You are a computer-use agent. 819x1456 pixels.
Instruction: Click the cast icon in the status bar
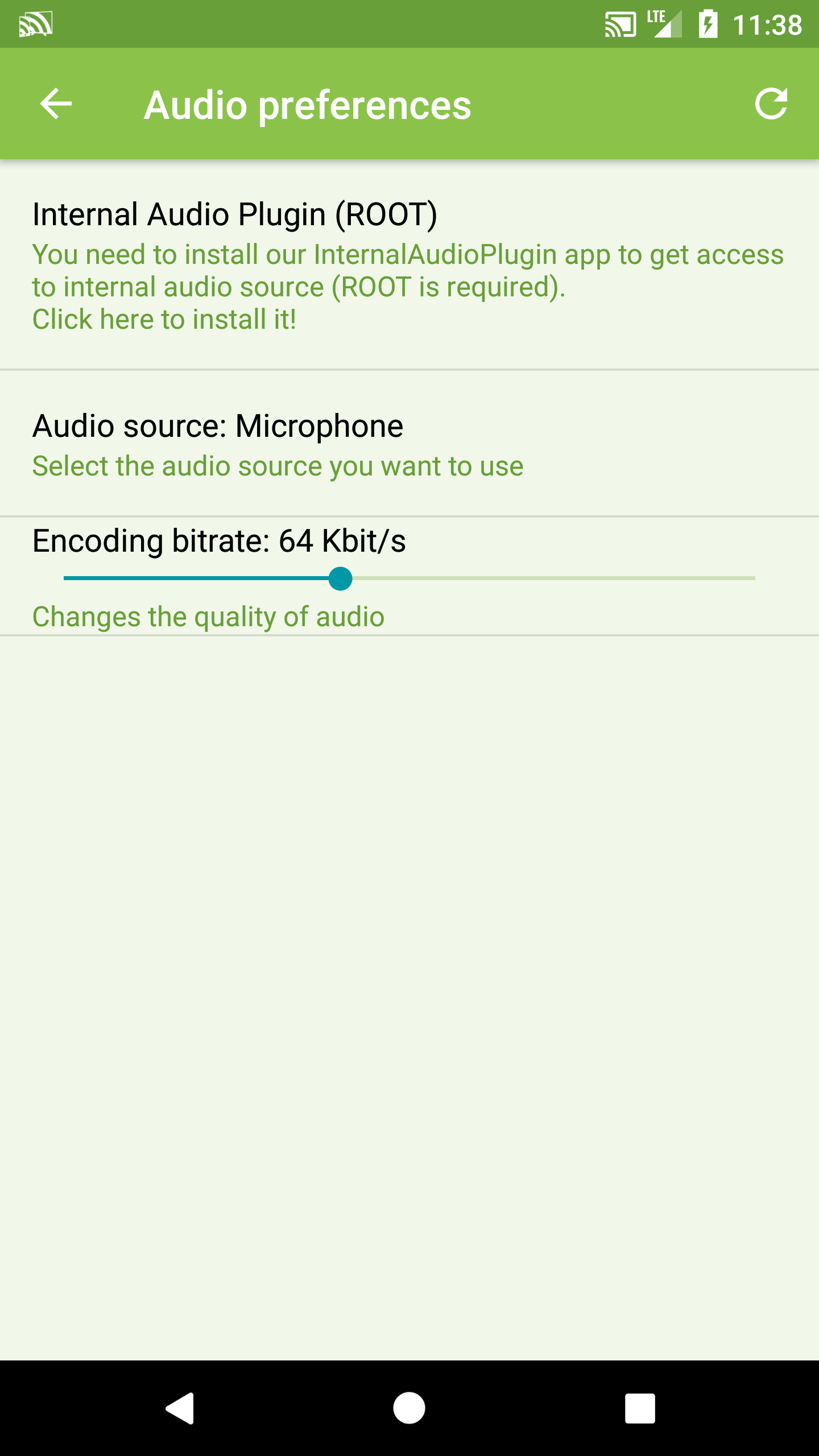(620, 24)
